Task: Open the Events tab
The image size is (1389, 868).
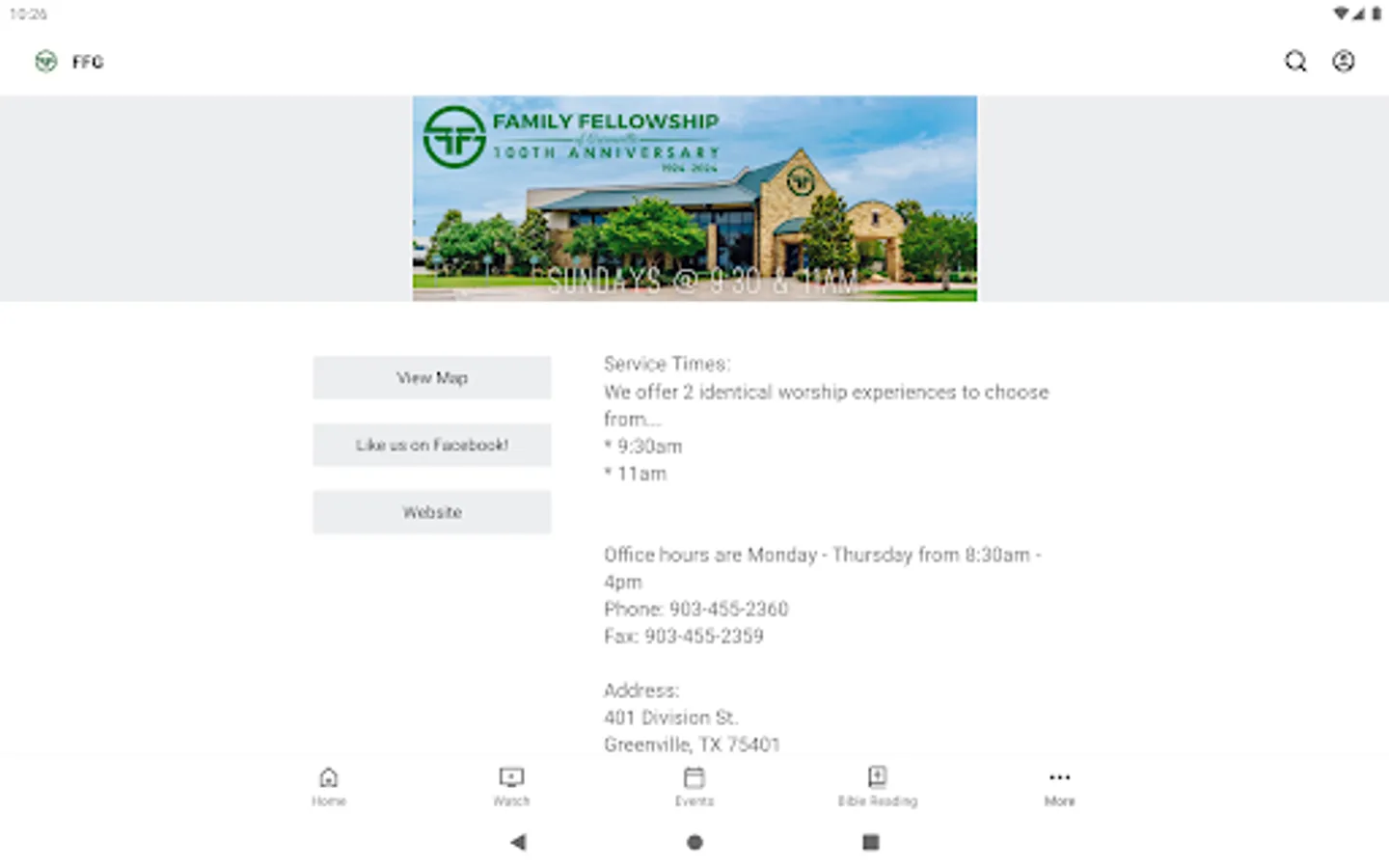Action: (694, 786)
